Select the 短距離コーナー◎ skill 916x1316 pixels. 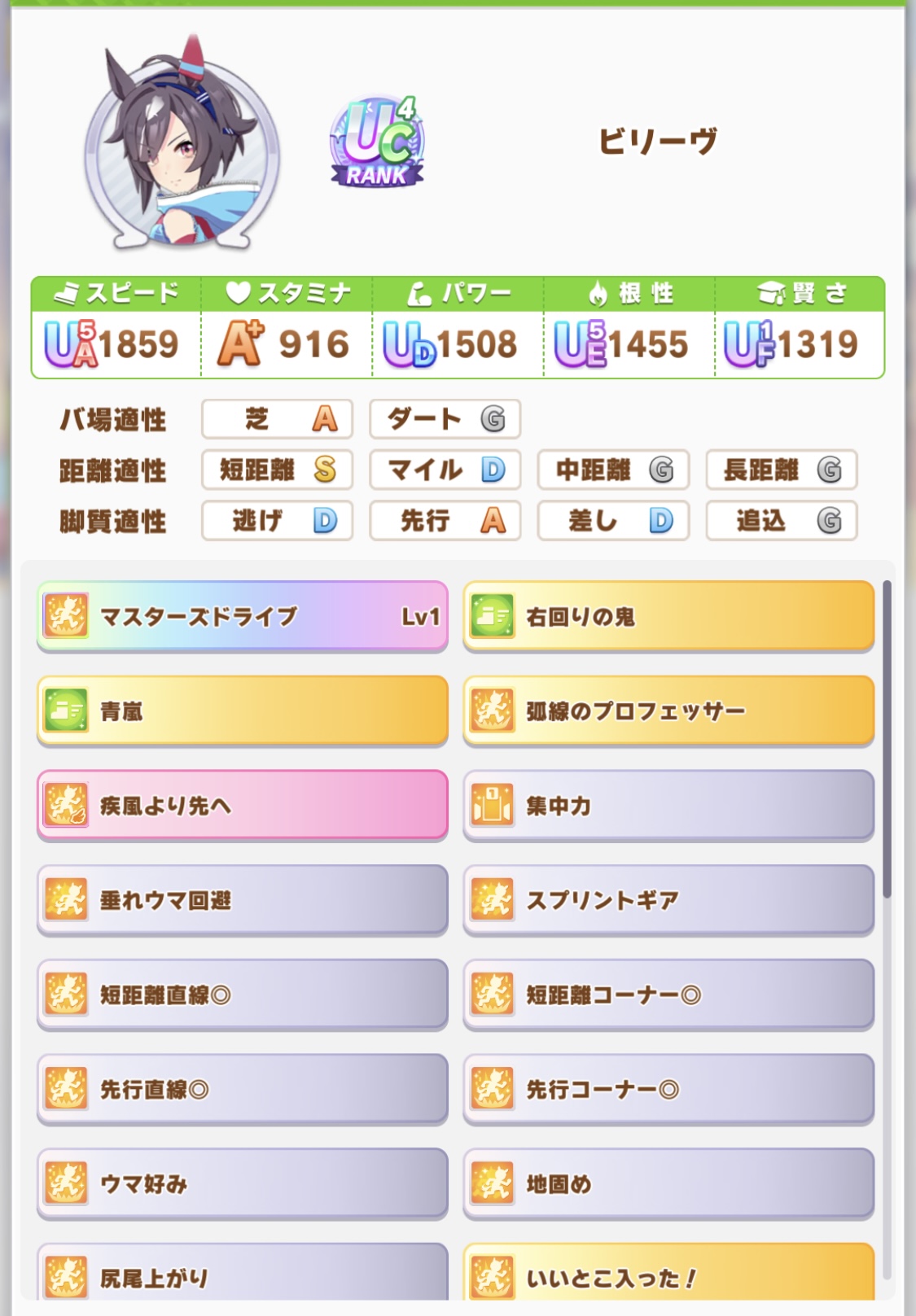click(x=668, y=994)
